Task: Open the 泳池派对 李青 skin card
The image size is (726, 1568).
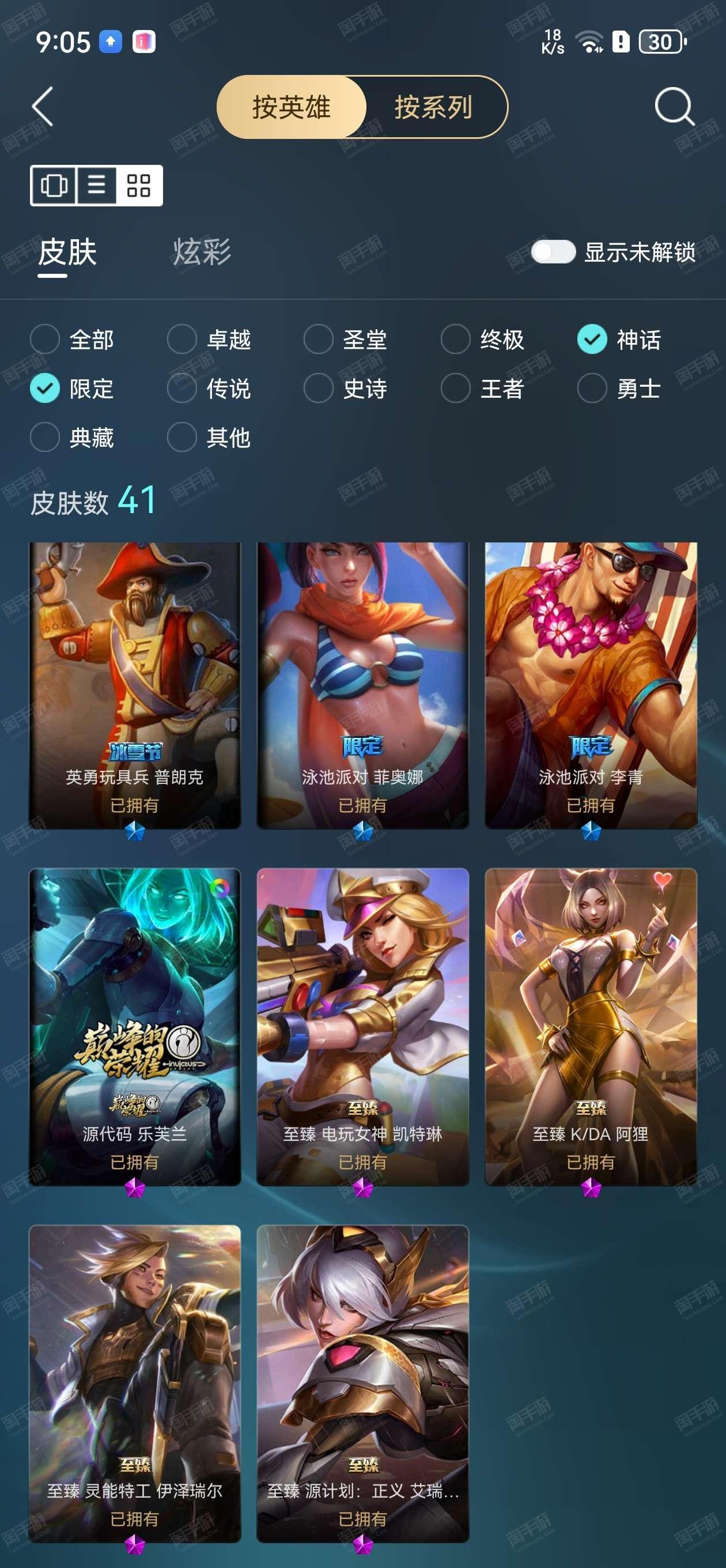Action: [x=591, y=685]
